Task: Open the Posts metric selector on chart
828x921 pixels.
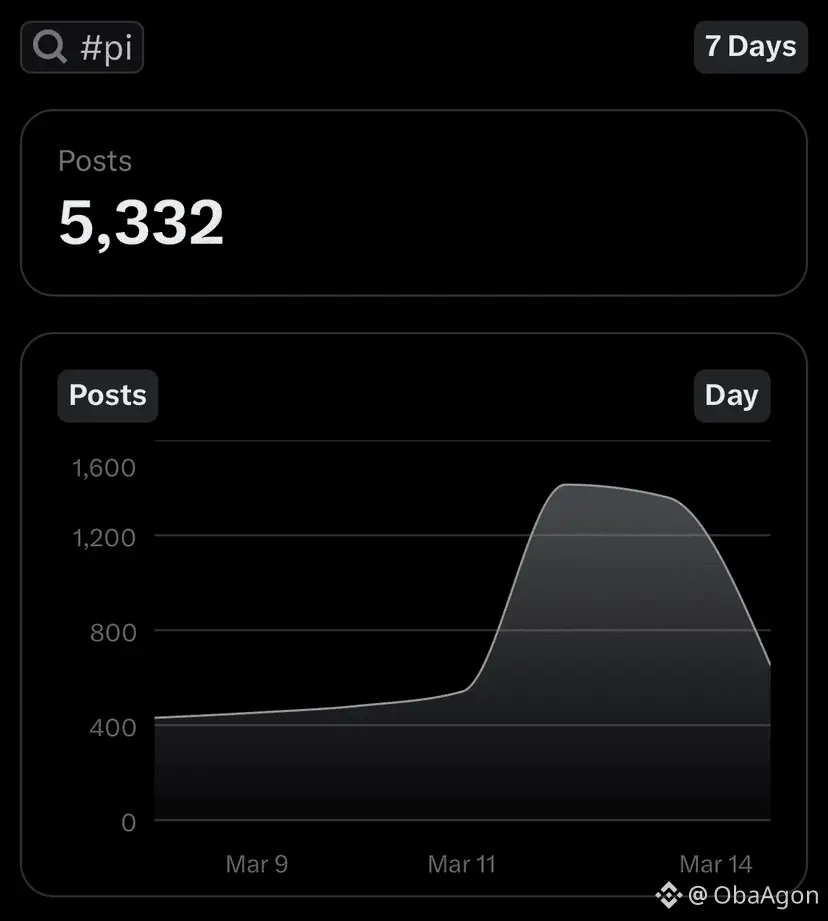Action: (x=108, y=395)
